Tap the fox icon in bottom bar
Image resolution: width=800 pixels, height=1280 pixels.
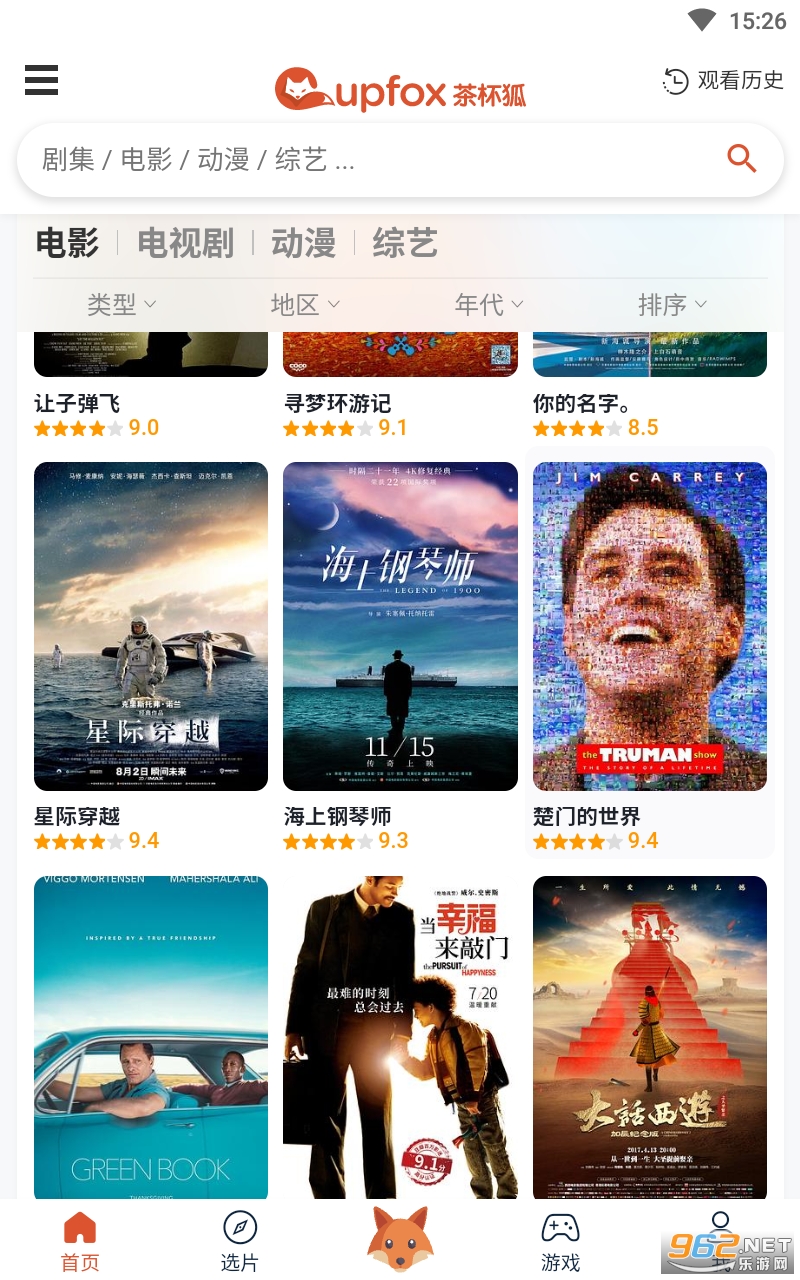(x=400, y=1238)
